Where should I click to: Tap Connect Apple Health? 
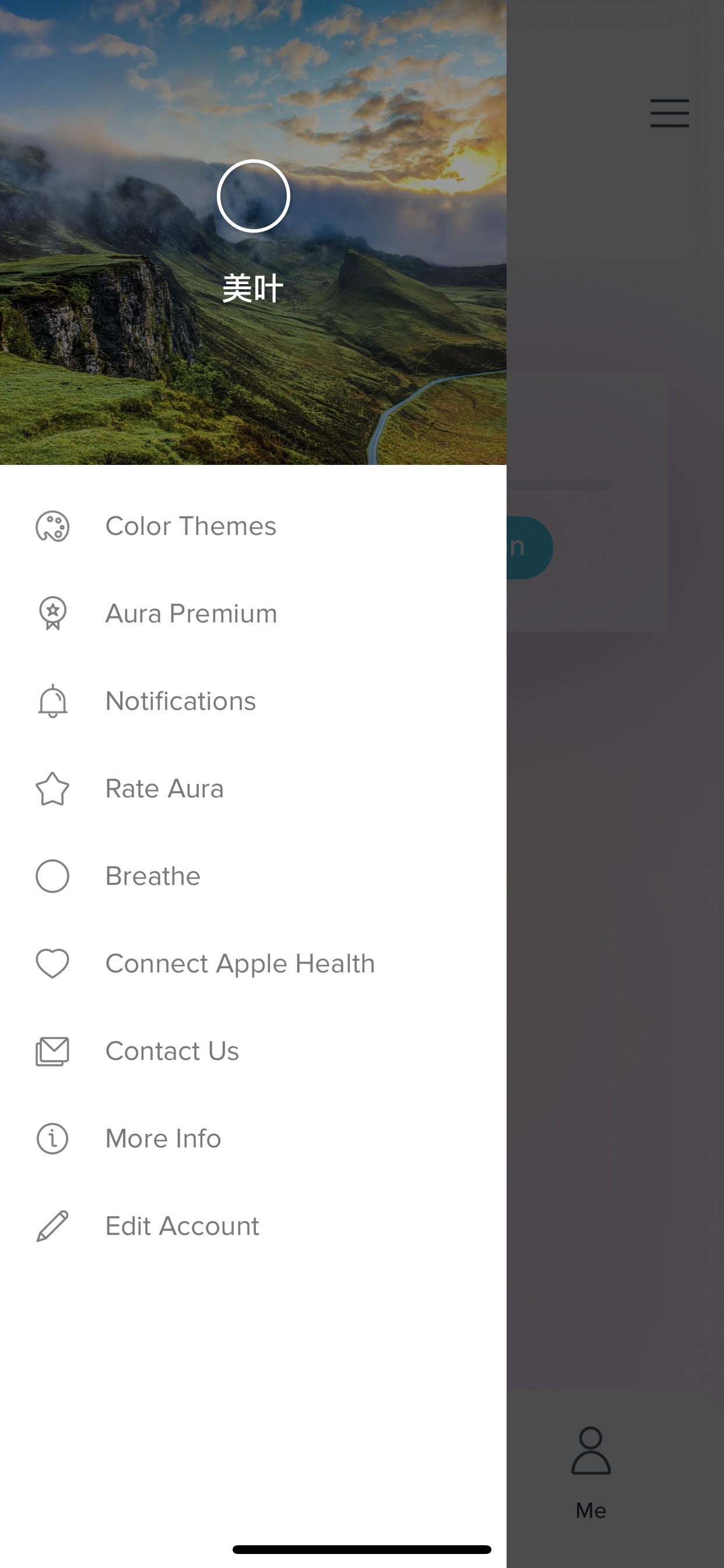(x=253, y=964)
